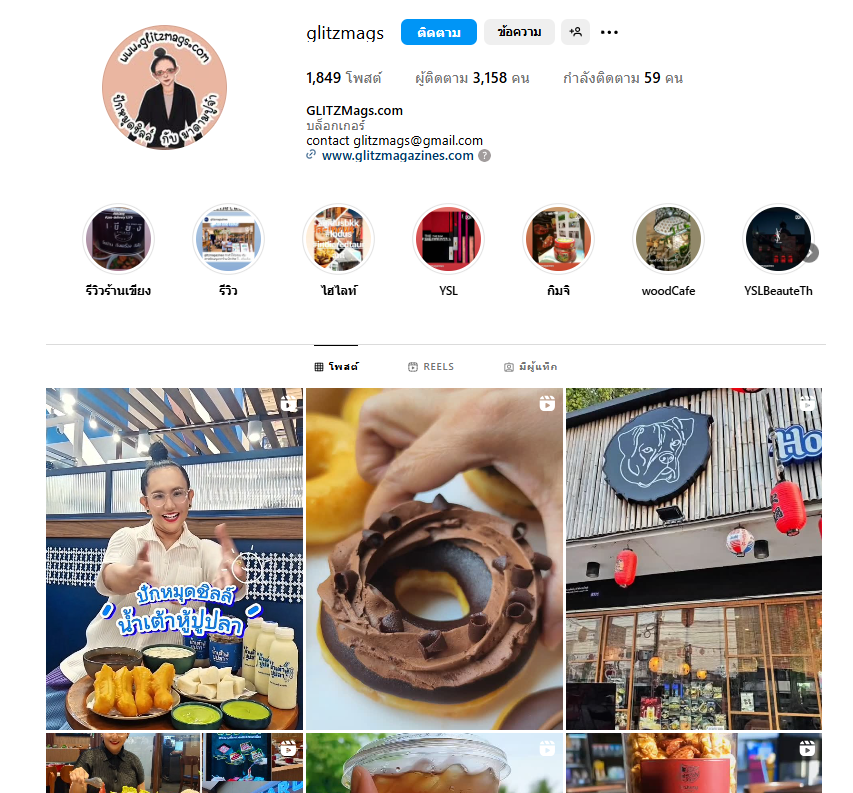Open the www.glitzmagazines.com link
This screenshot has width=853, height=793.
point(397,156)
